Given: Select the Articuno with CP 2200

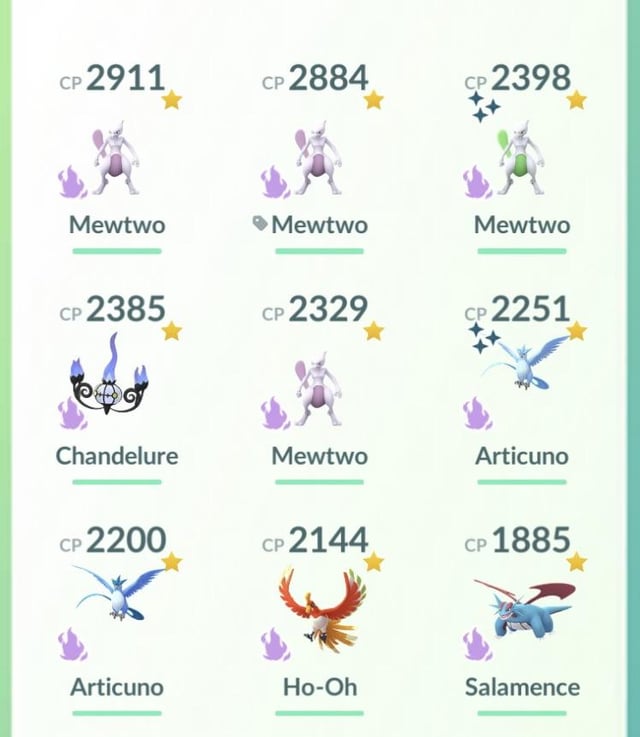Looking at the screenshot, I should point(117,600).
